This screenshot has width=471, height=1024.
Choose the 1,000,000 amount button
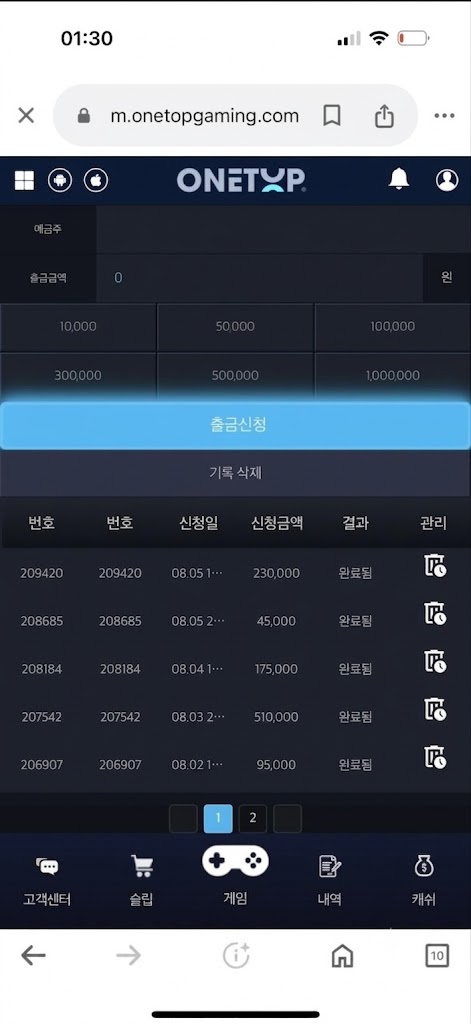393,376
